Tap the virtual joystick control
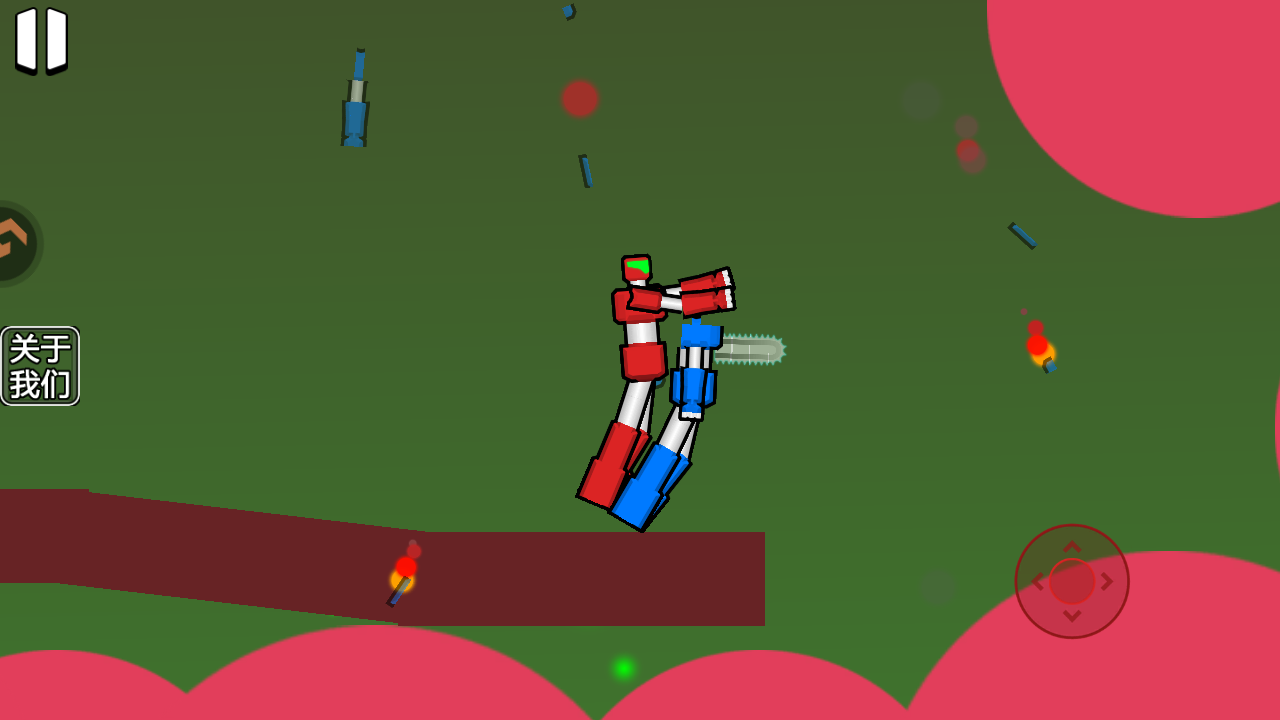The height and width of the screenshot is (720, 1280). click(1072, 581)
